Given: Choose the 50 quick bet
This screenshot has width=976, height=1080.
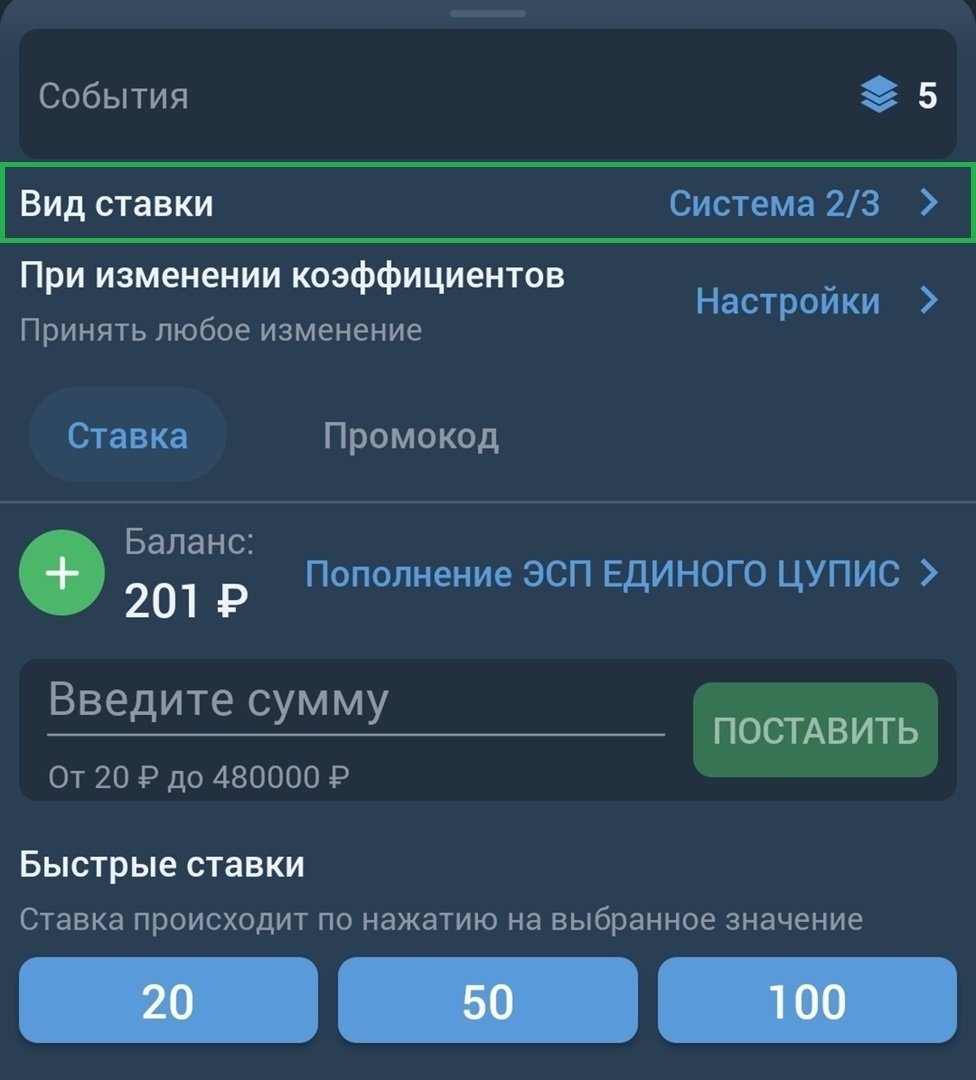Looking at the screenshot, I should coord(487,1001).
